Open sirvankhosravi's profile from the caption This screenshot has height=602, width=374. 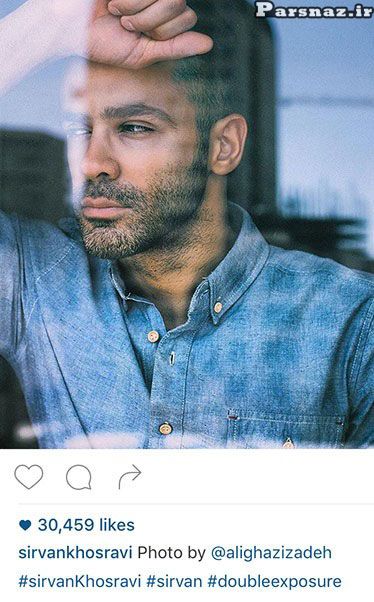75,553
